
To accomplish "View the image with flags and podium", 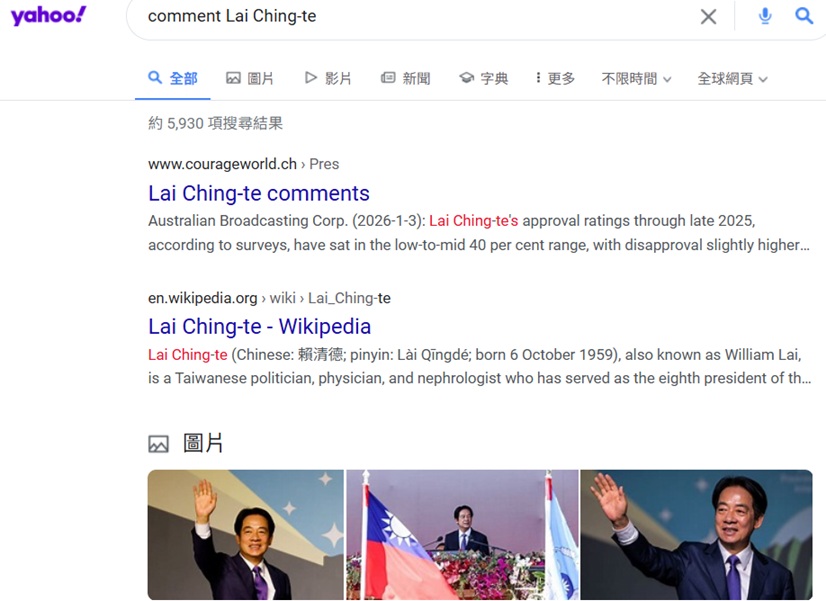I will pos(462,535).
